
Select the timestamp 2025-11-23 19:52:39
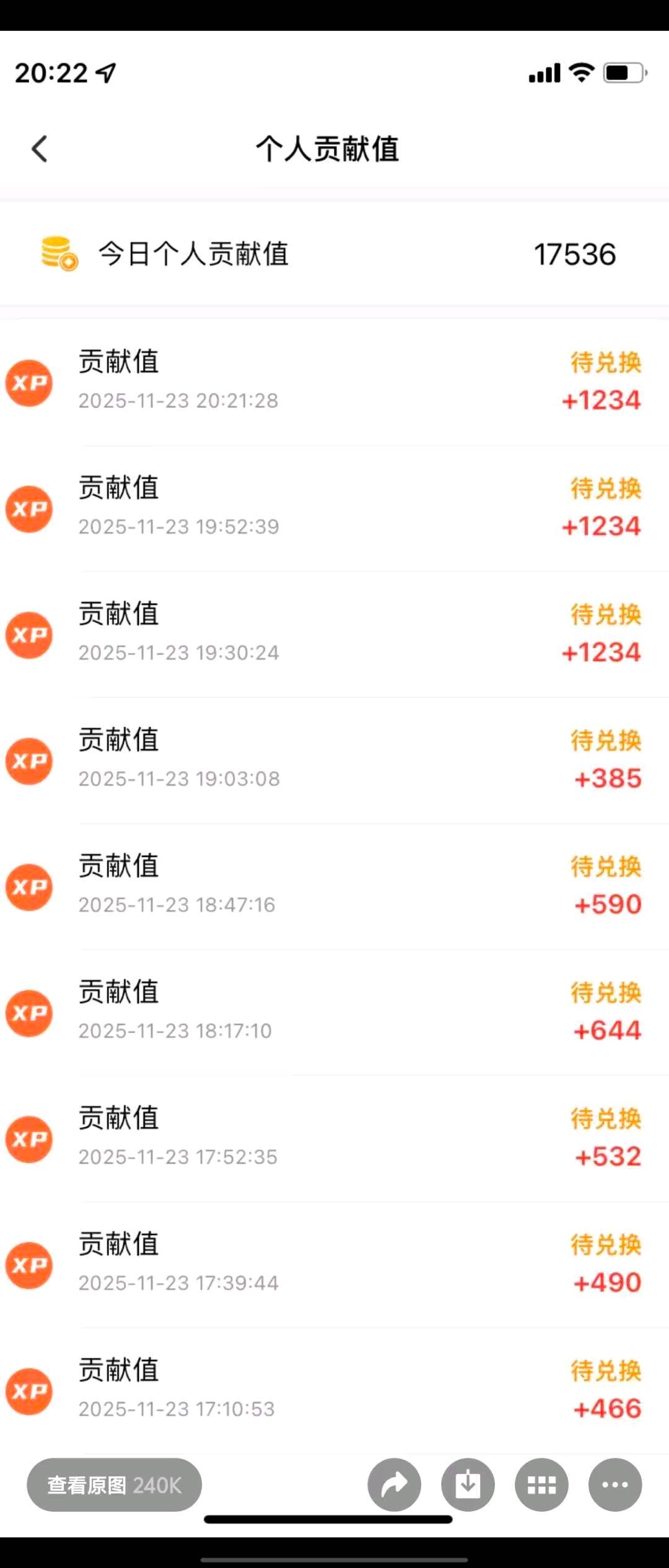(x=179, y=526)
